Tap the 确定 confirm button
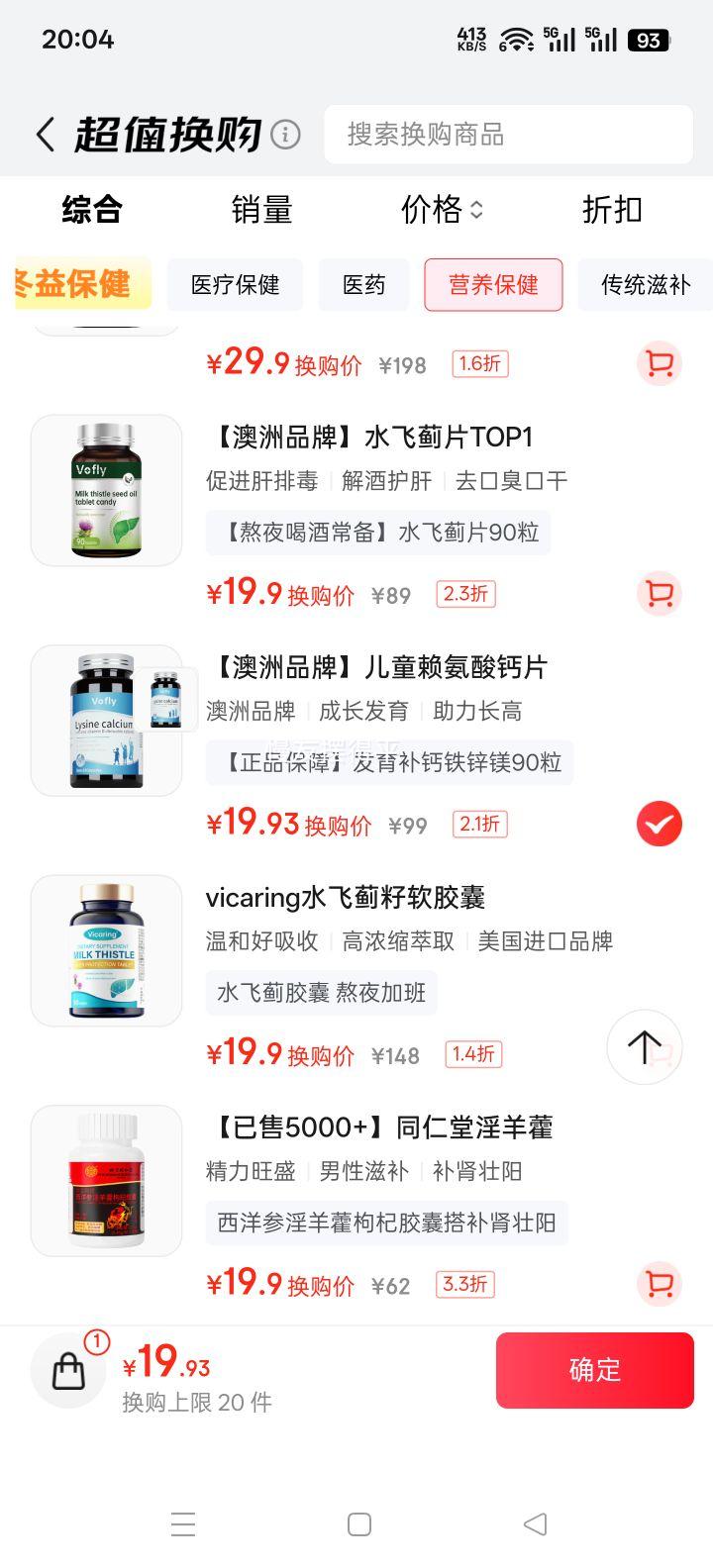Image resolution: width=713 pixels, height=1568 pixels. 594,1370
